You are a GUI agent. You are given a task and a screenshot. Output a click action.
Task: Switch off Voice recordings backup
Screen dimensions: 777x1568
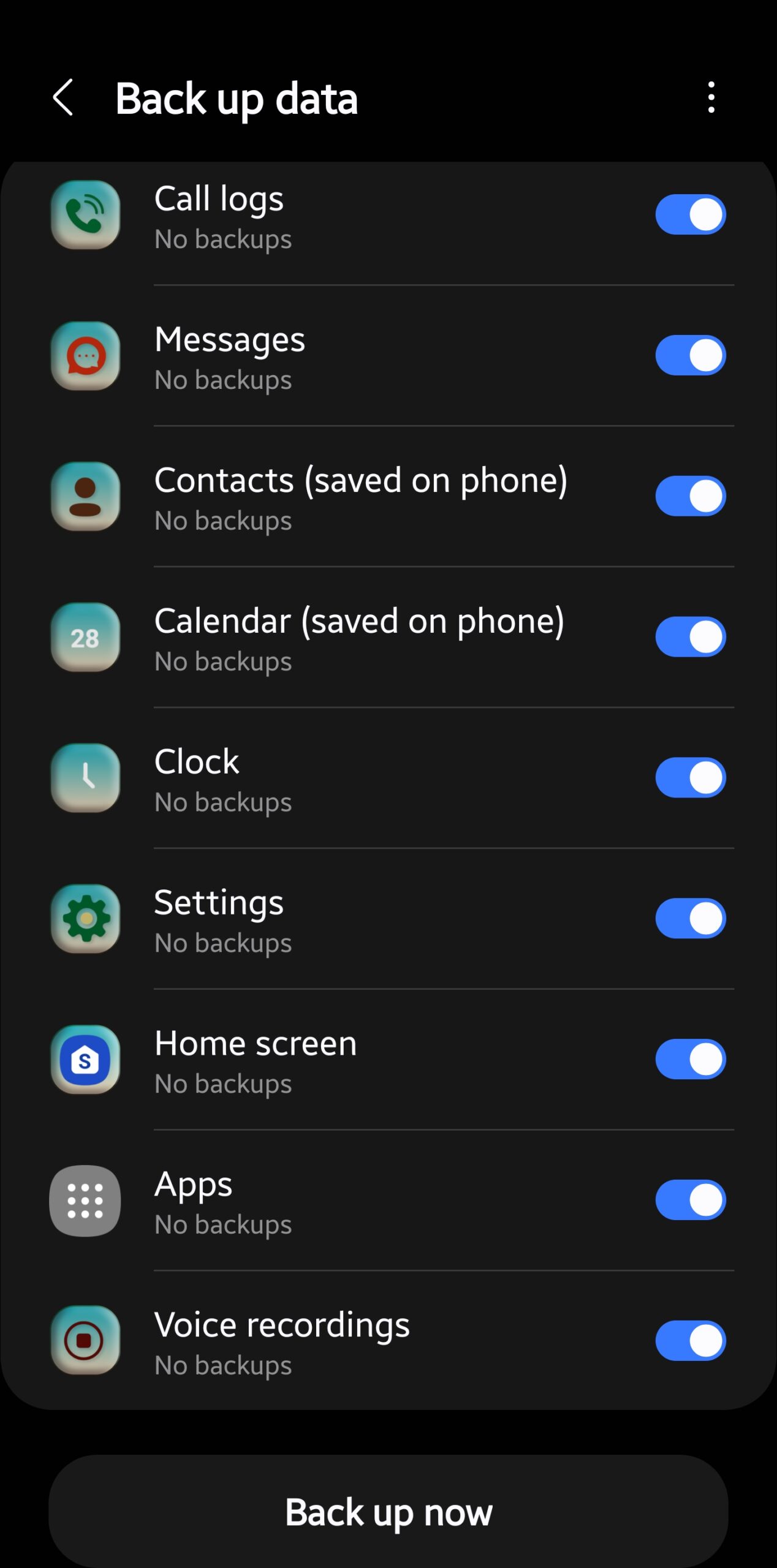pyautogui.click(x=691, y=1341)
